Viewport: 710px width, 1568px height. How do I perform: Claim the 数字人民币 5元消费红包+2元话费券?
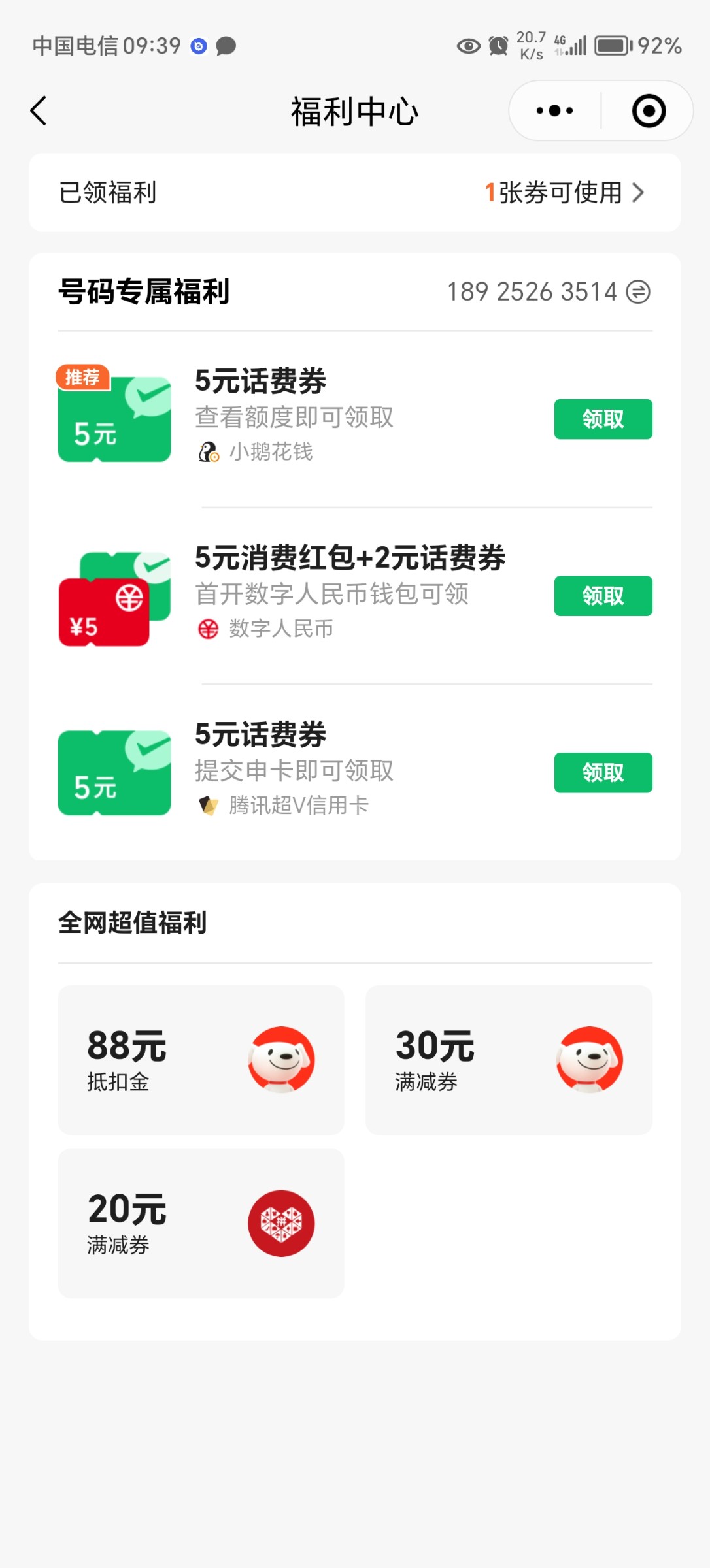(603, 596)
